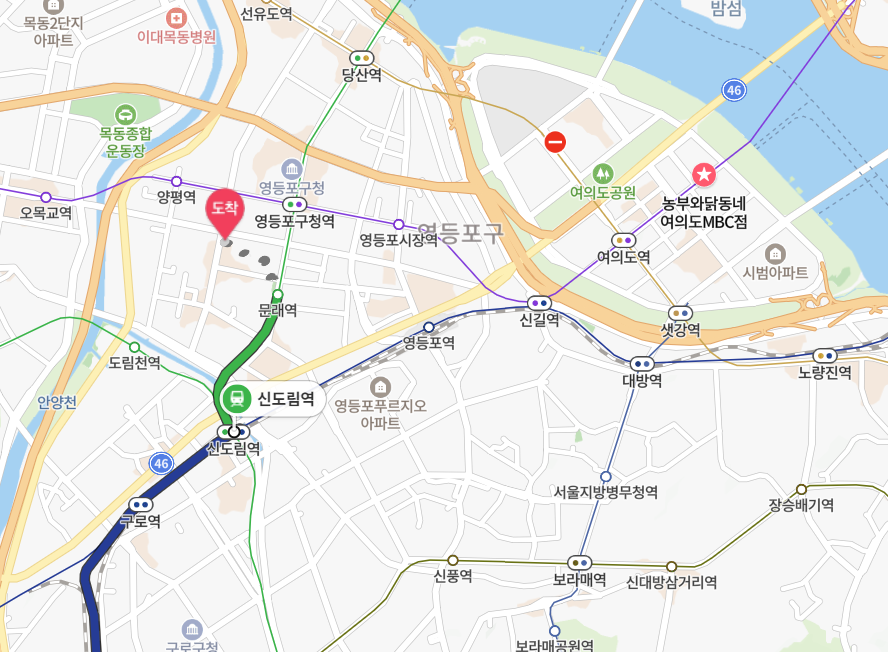The image size is (888, 652).
Task: Select 여의도공원 park marker
Action: [x=602, y=173]
